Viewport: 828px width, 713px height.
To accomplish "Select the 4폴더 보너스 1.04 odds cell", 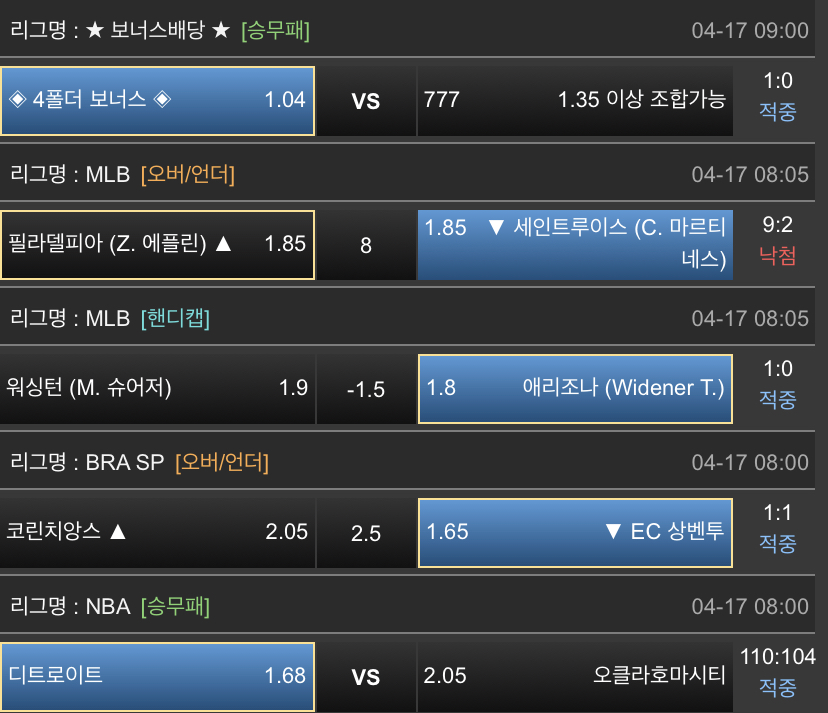I will click(x=158, y=100).
